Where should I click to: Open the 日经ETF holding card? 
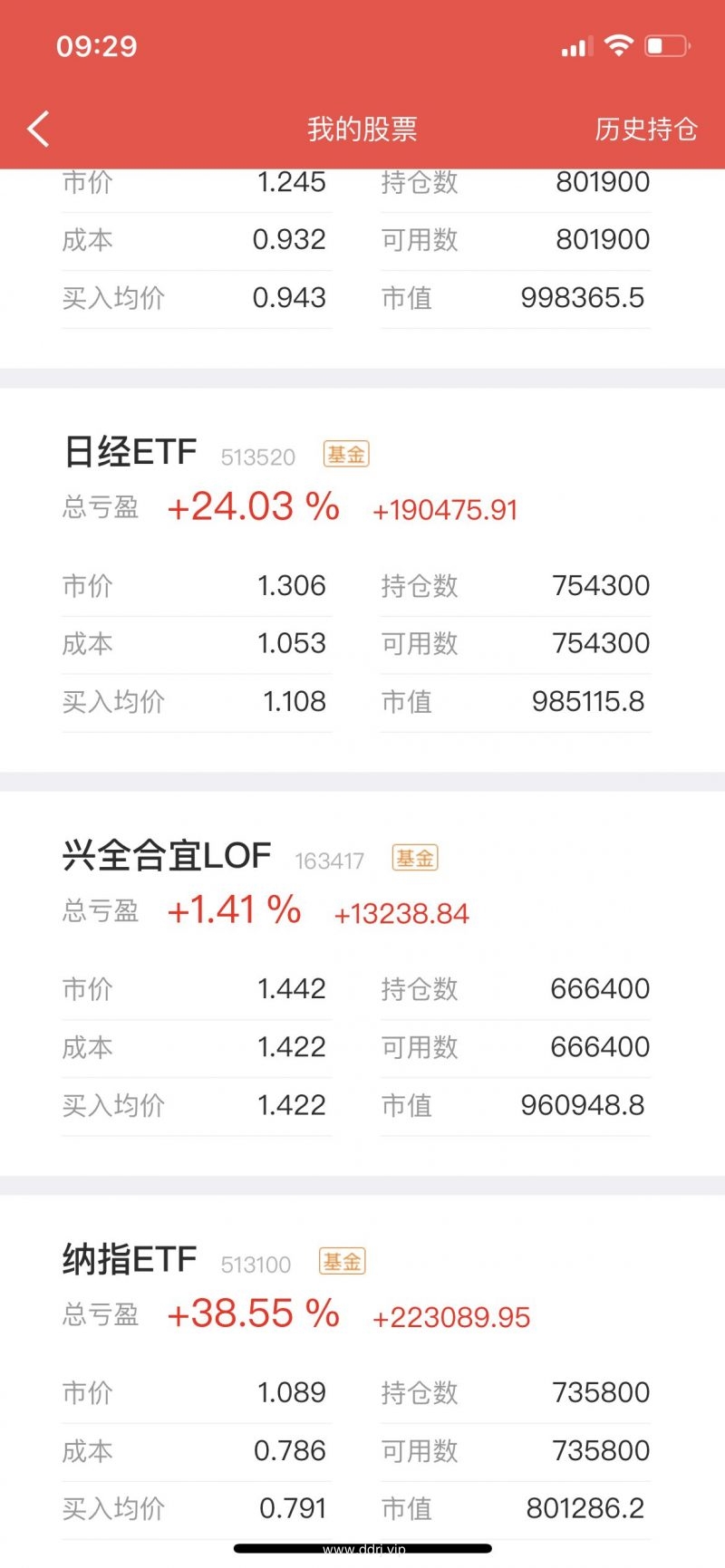[362, 580]
